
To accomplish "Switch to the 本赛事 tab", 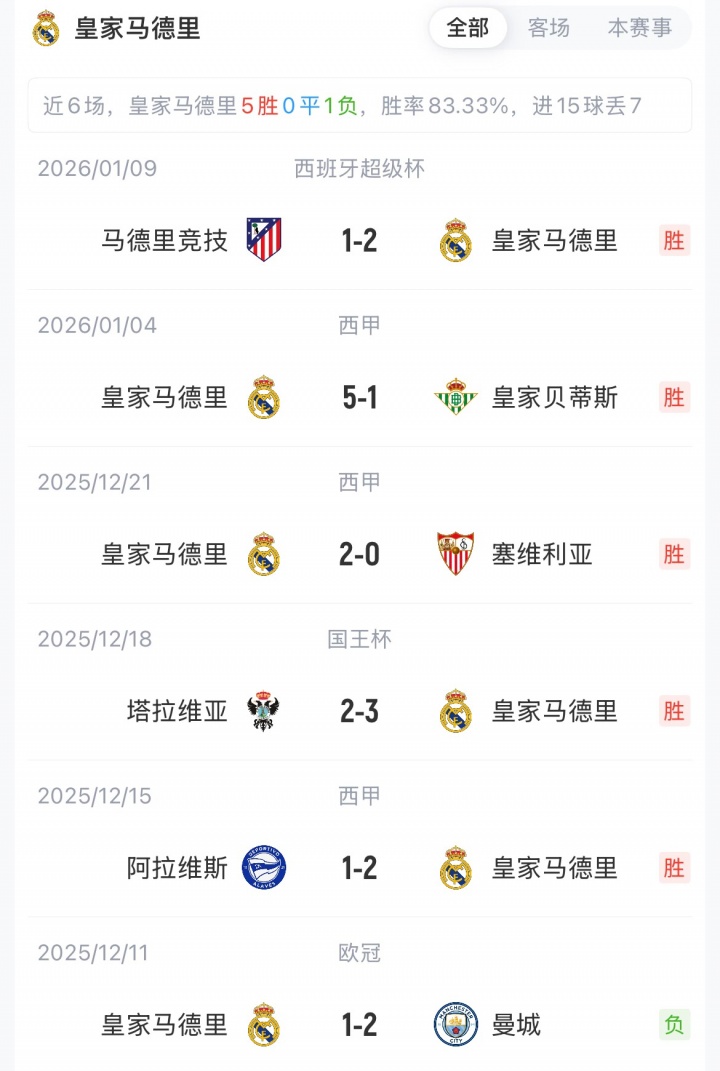I will (640, 28).
